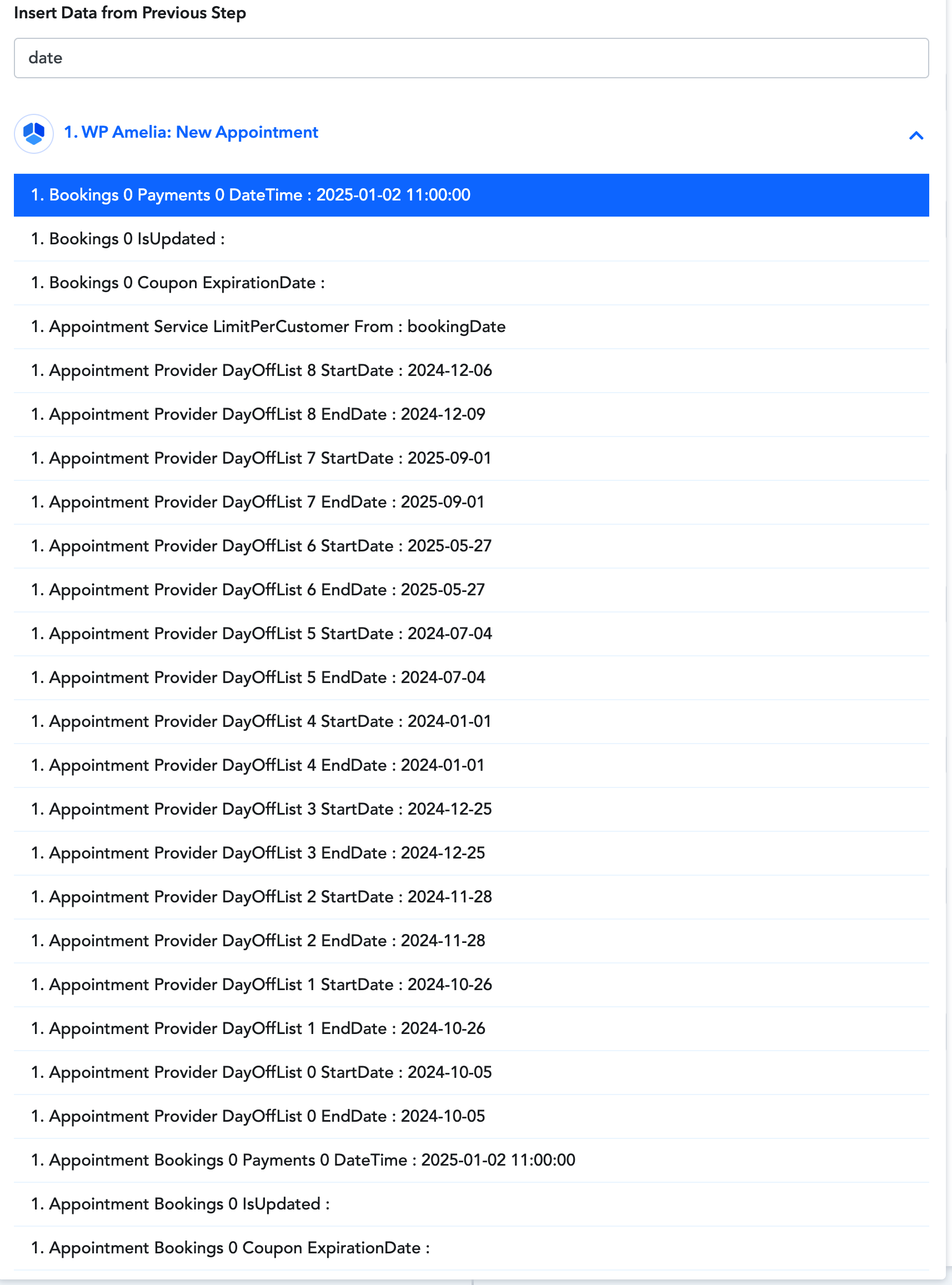Choose DayOffList 3 StartDate 2024-12-25

point(261,809)
